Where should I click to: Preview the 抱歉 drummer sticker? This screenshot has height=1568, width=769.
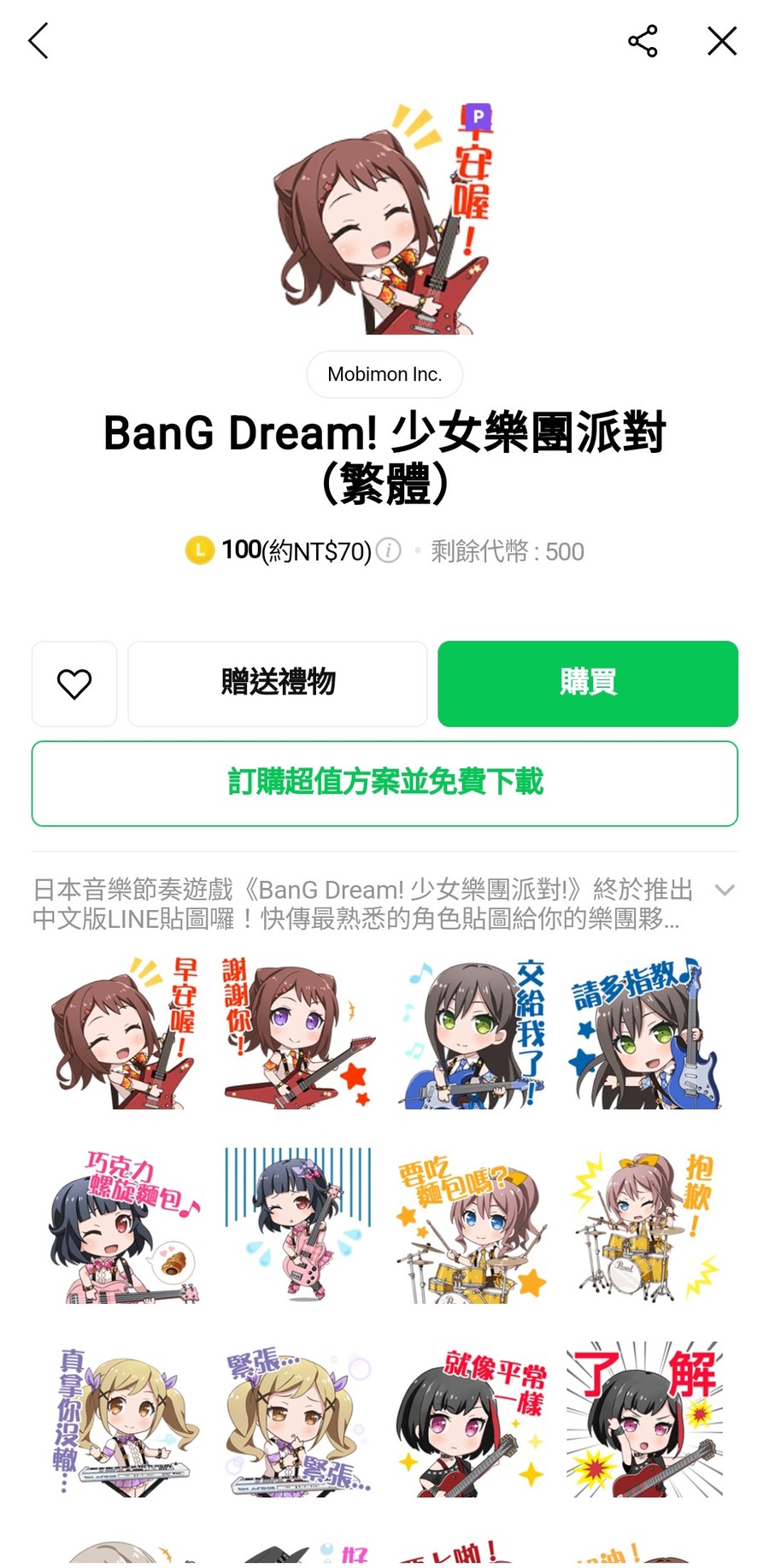click(644, 1227)
